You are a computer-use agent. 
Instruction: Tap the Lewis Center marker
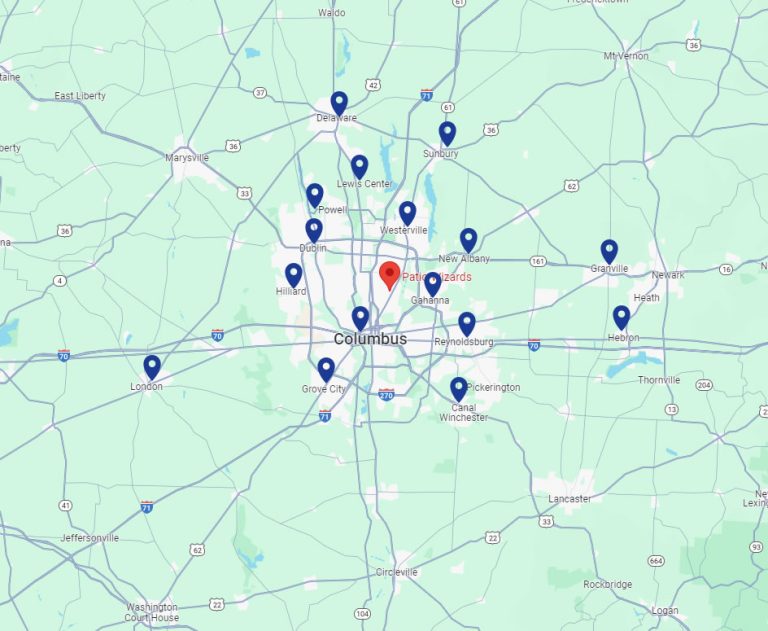[359, 165]
